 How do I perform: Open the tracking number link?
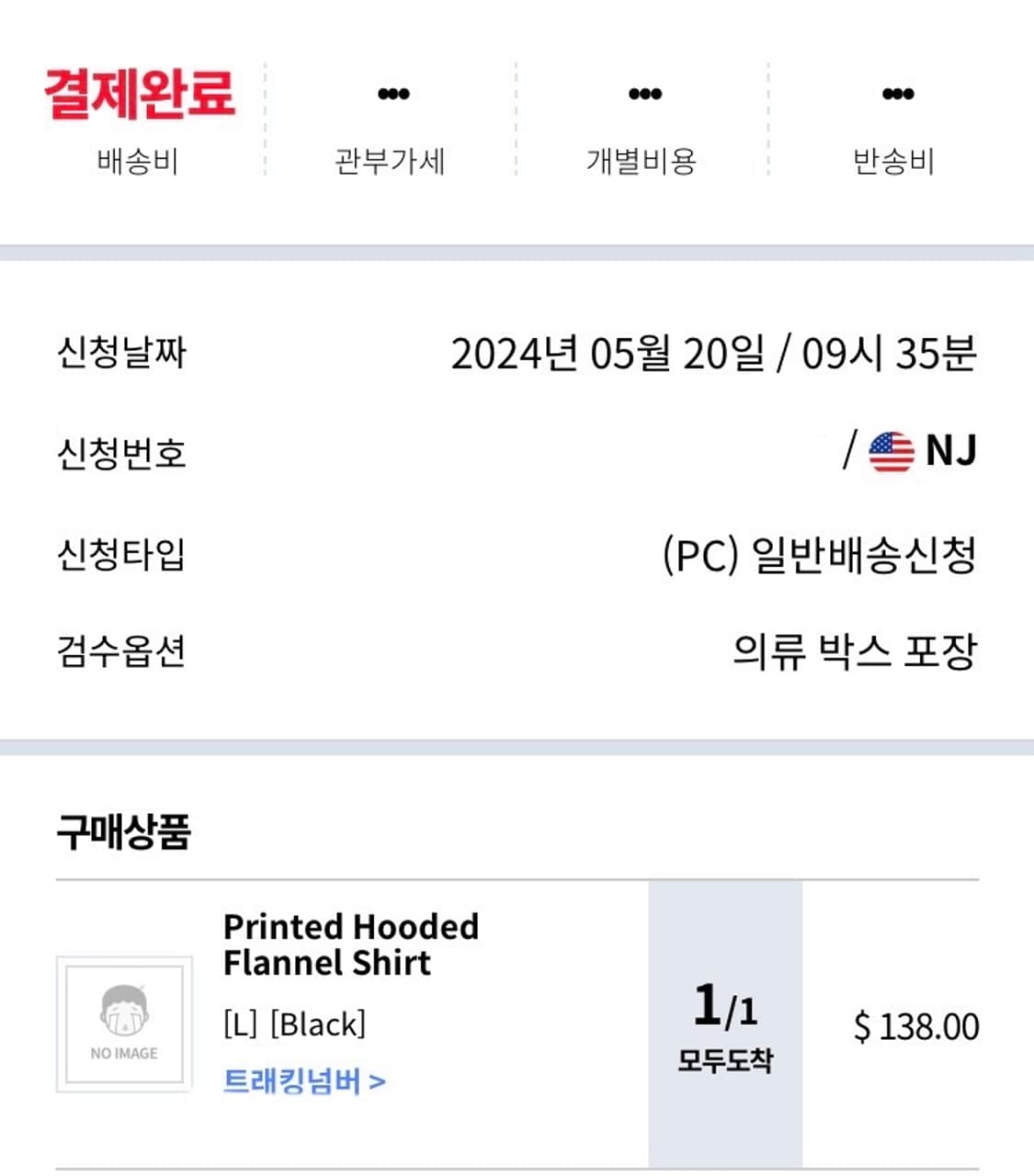[x=306, y=1082]
